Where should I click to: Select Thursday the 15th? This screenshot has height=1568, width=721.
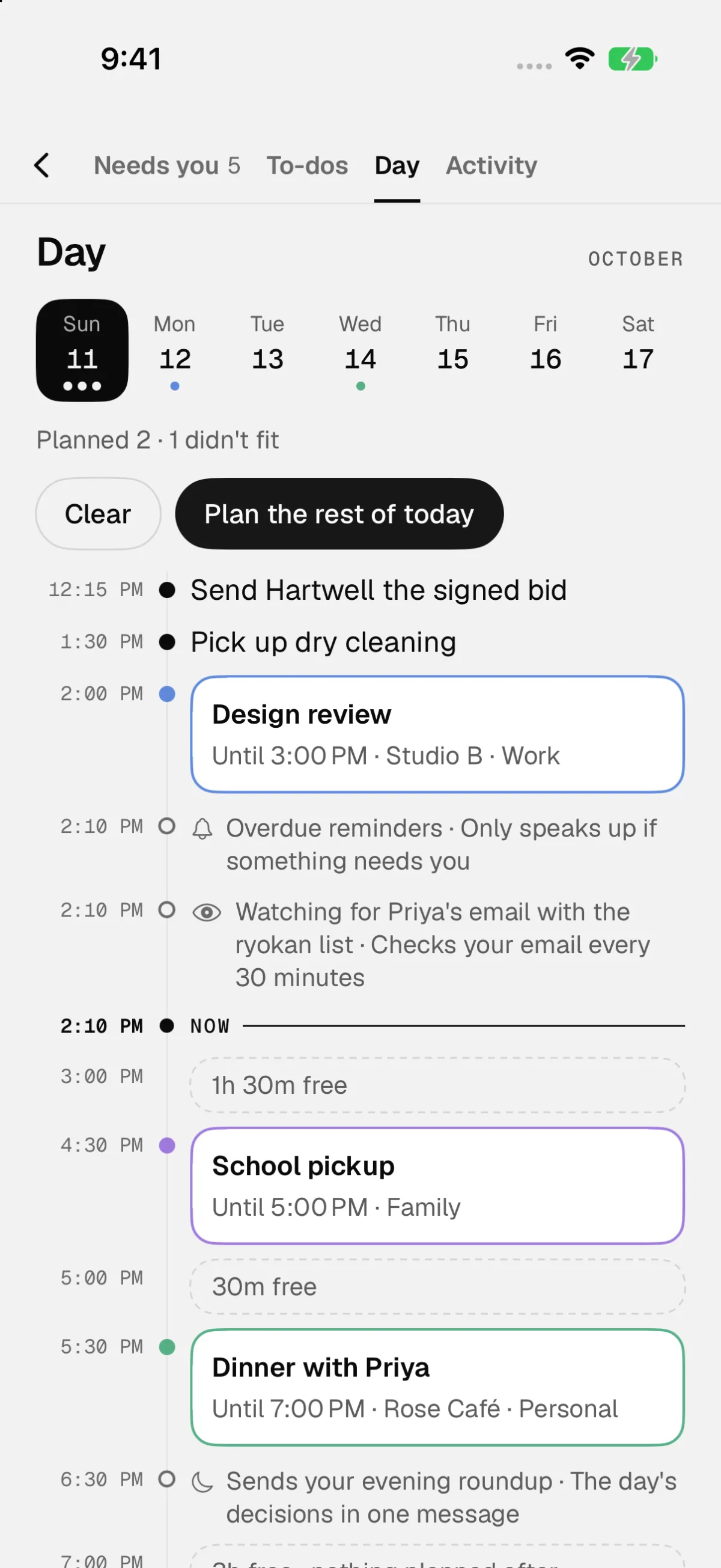click(452, 350)
